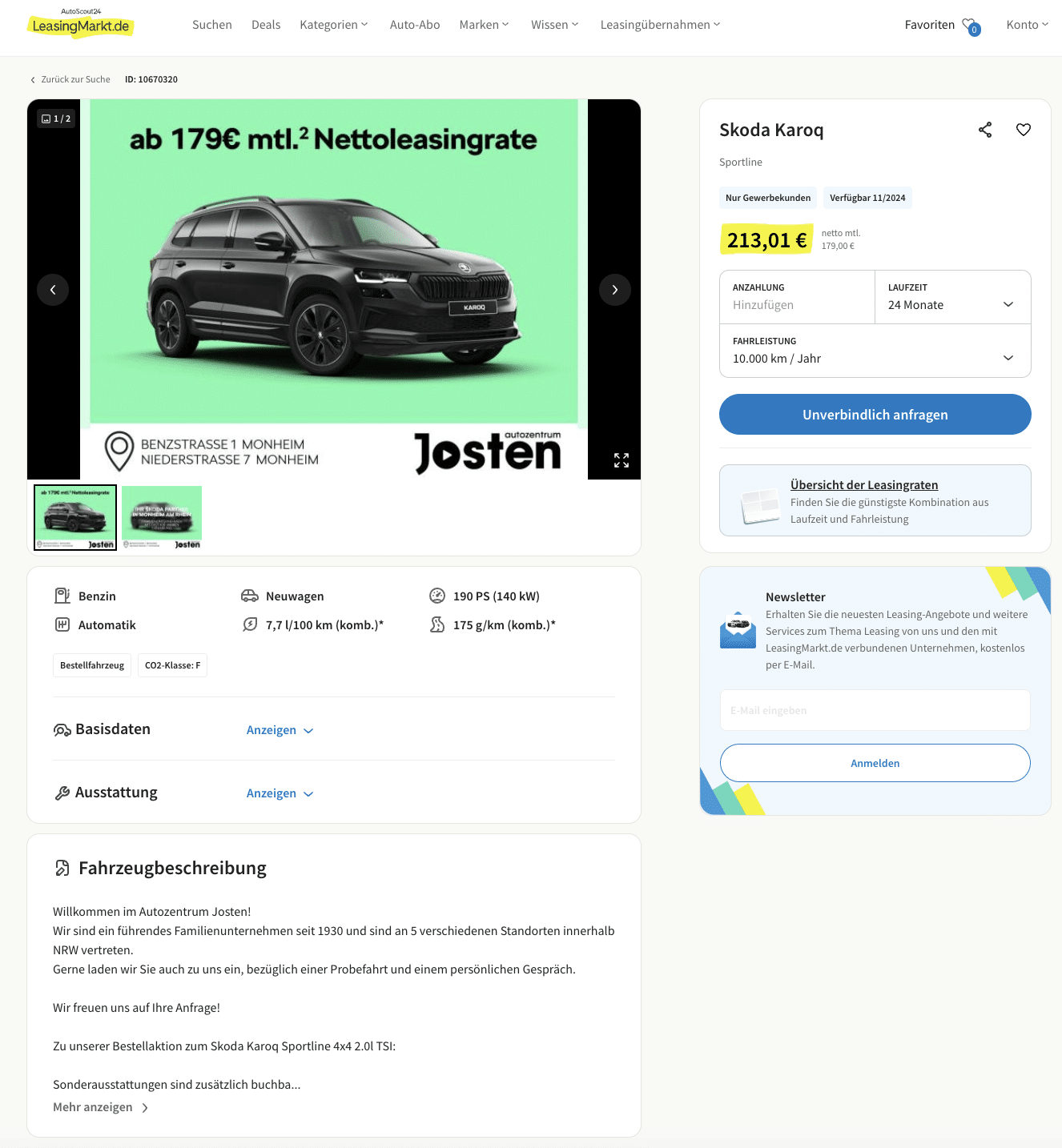Select the second gallery thumbnail
The image size is (1062, 1148).
(x=162, y=517)
